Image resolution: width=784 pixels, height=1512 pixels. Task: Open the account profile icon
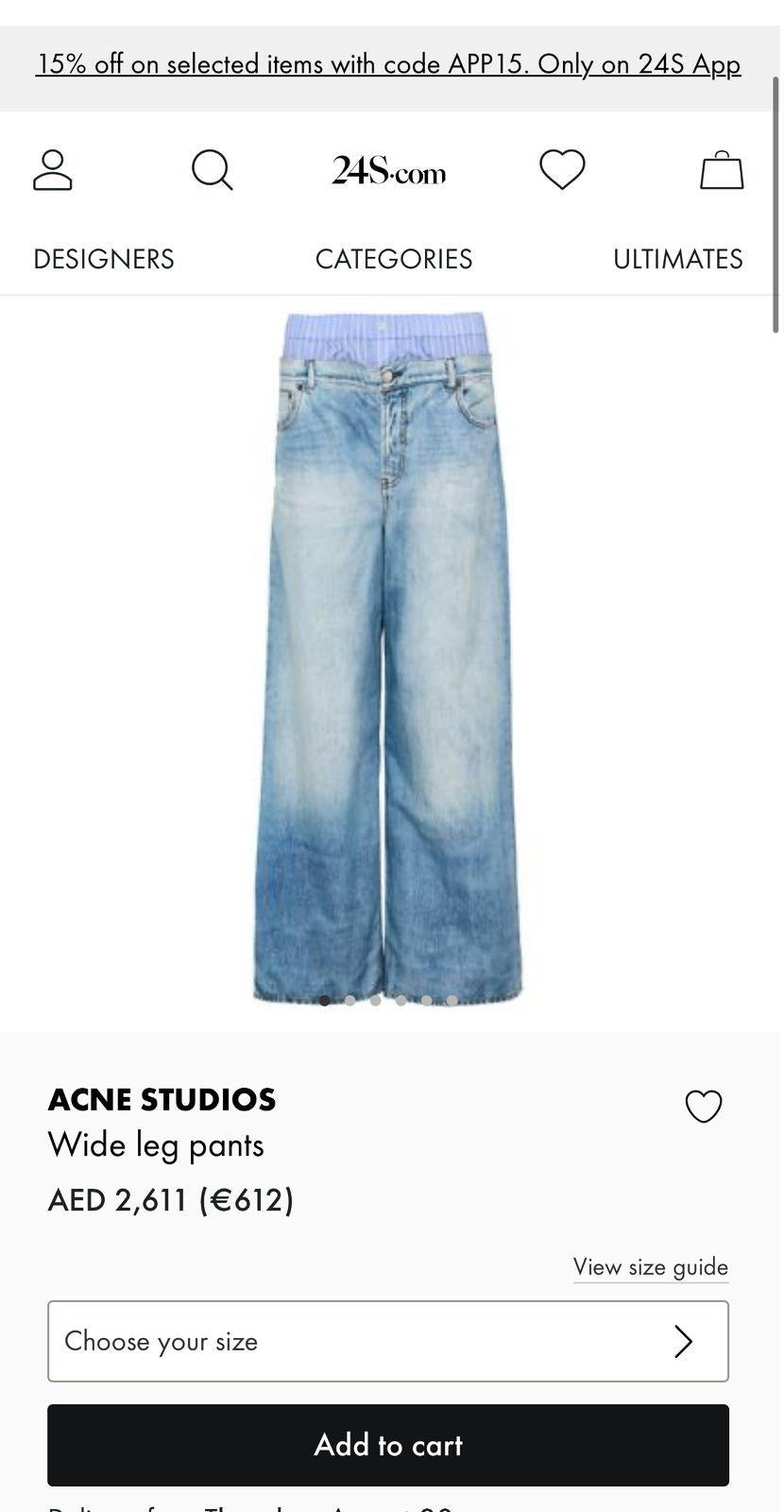(x=53, y=171)
